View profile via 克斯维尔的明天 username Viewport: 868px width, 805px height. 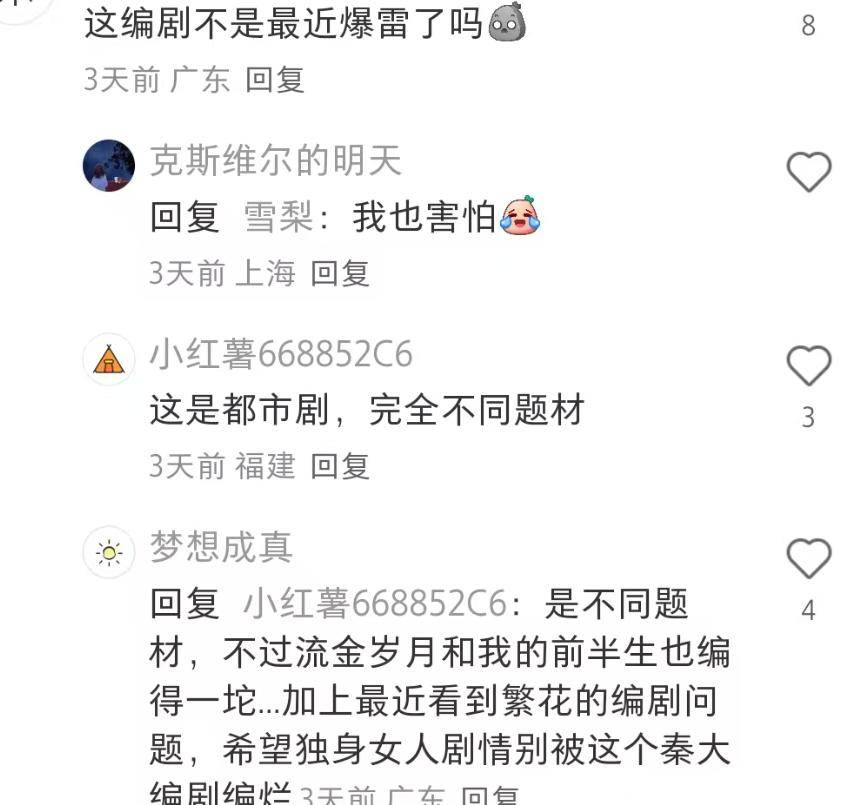coord(275,160)
